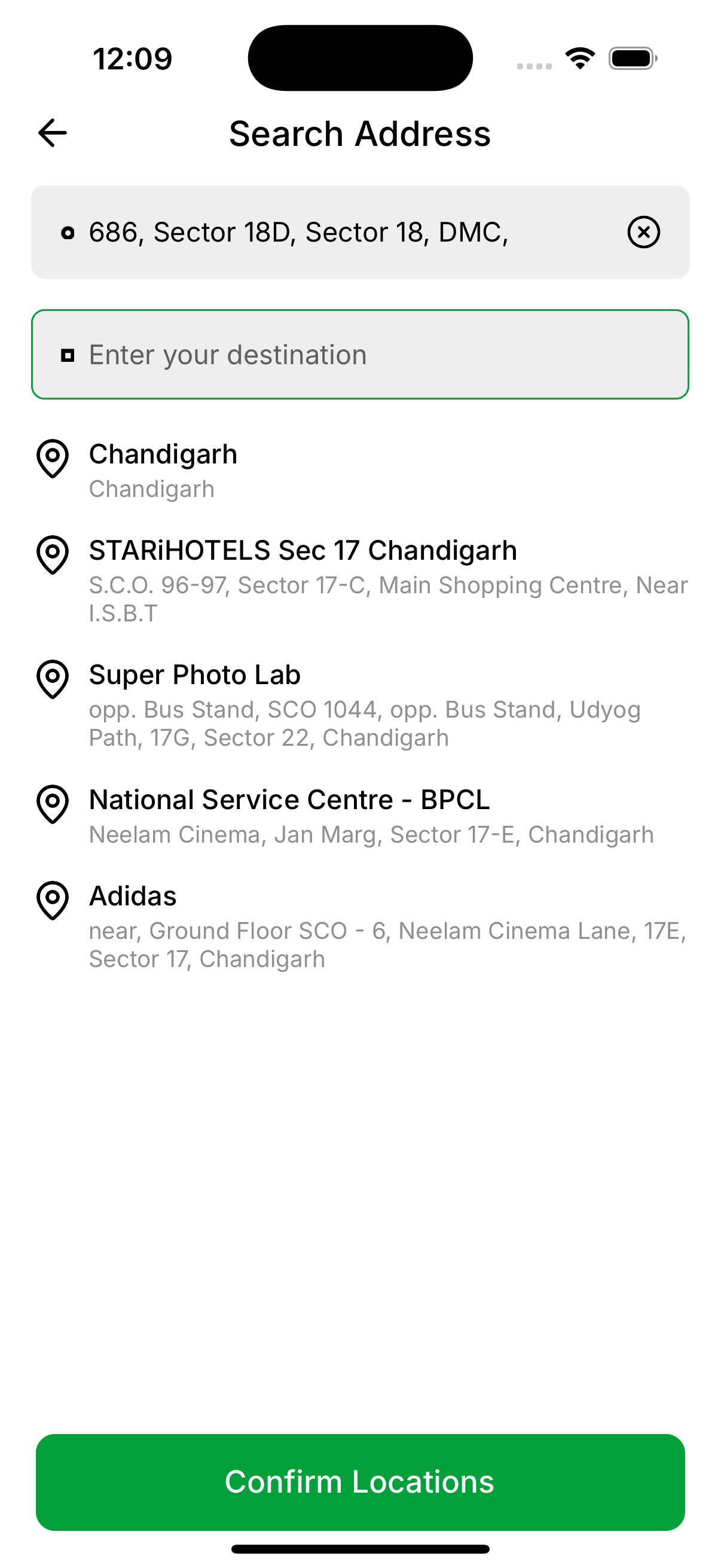This screenshot has height=1568, width=721.
Task: Clear the pickup address field
Action: (644, 232)
